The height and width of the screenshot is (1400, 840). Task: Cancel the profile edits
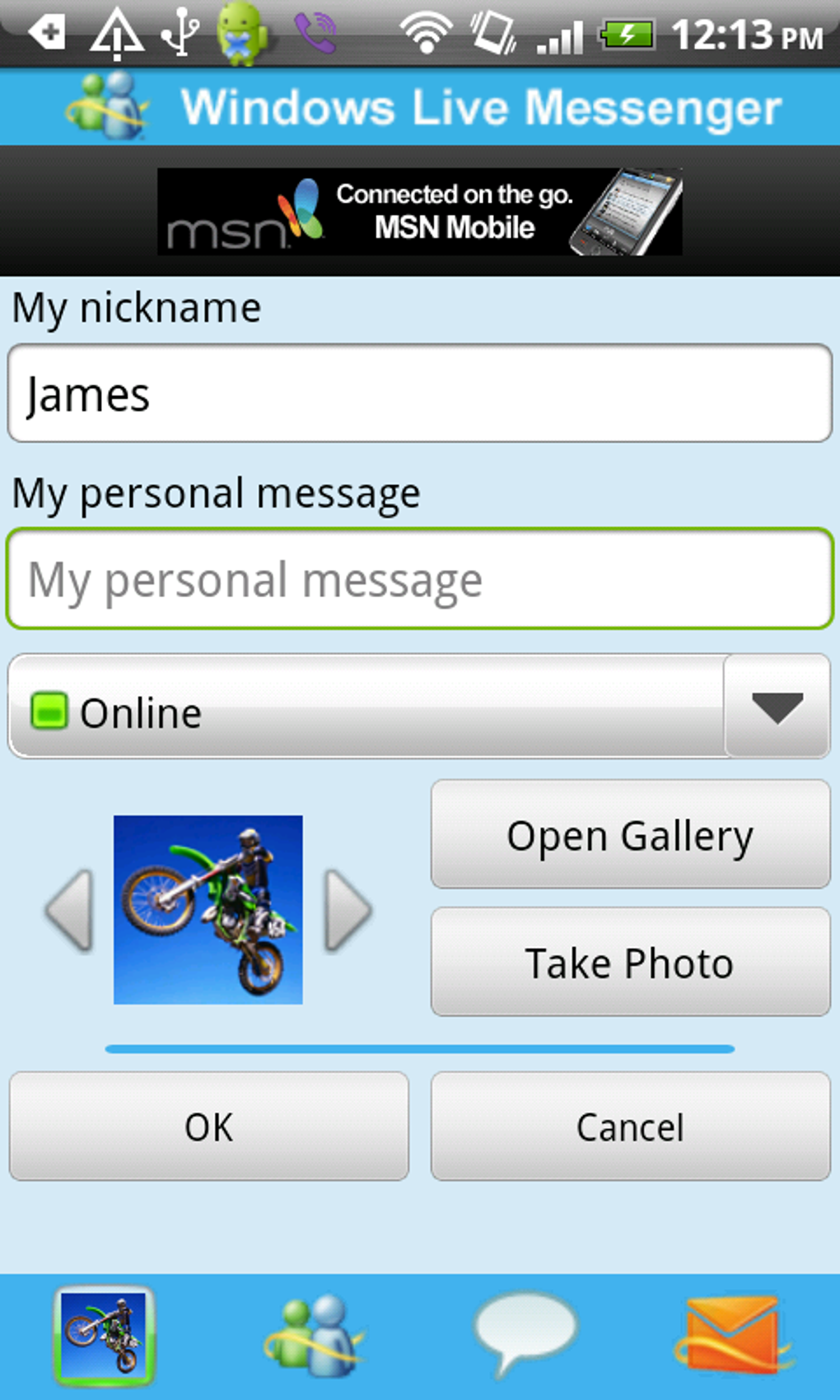pos(630,1127)
